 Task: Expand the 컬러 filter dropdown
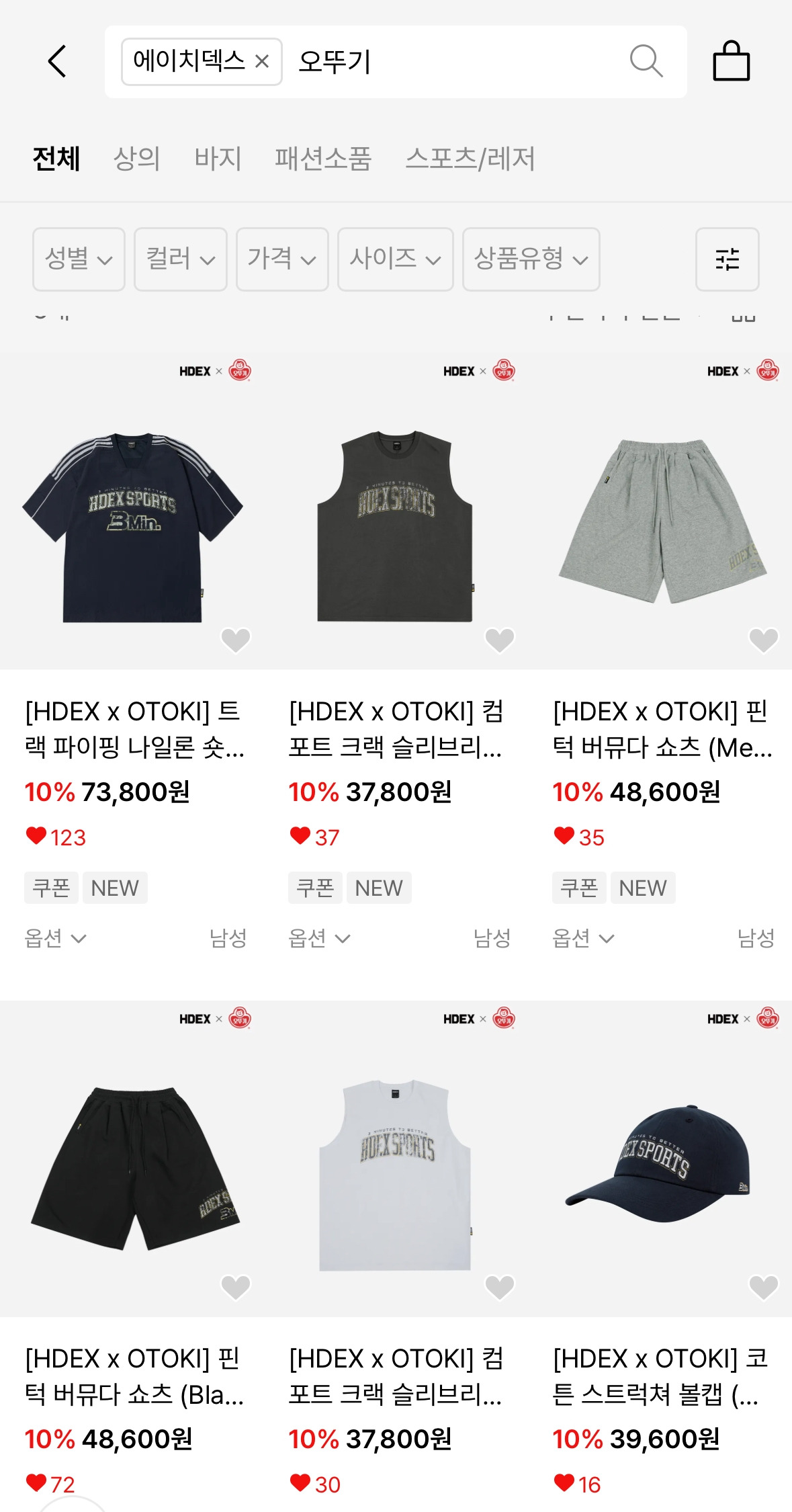(181, 259)
